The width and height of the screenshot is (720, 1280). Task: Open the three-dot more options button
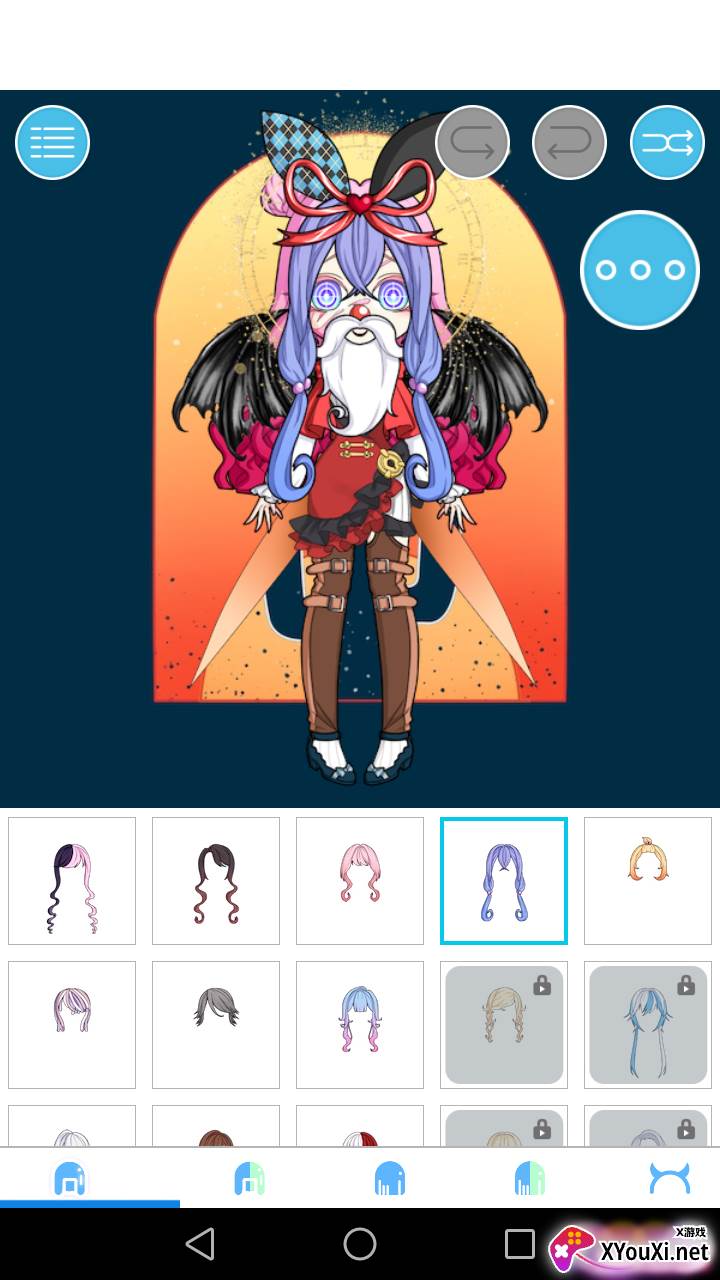coord(640,270)
